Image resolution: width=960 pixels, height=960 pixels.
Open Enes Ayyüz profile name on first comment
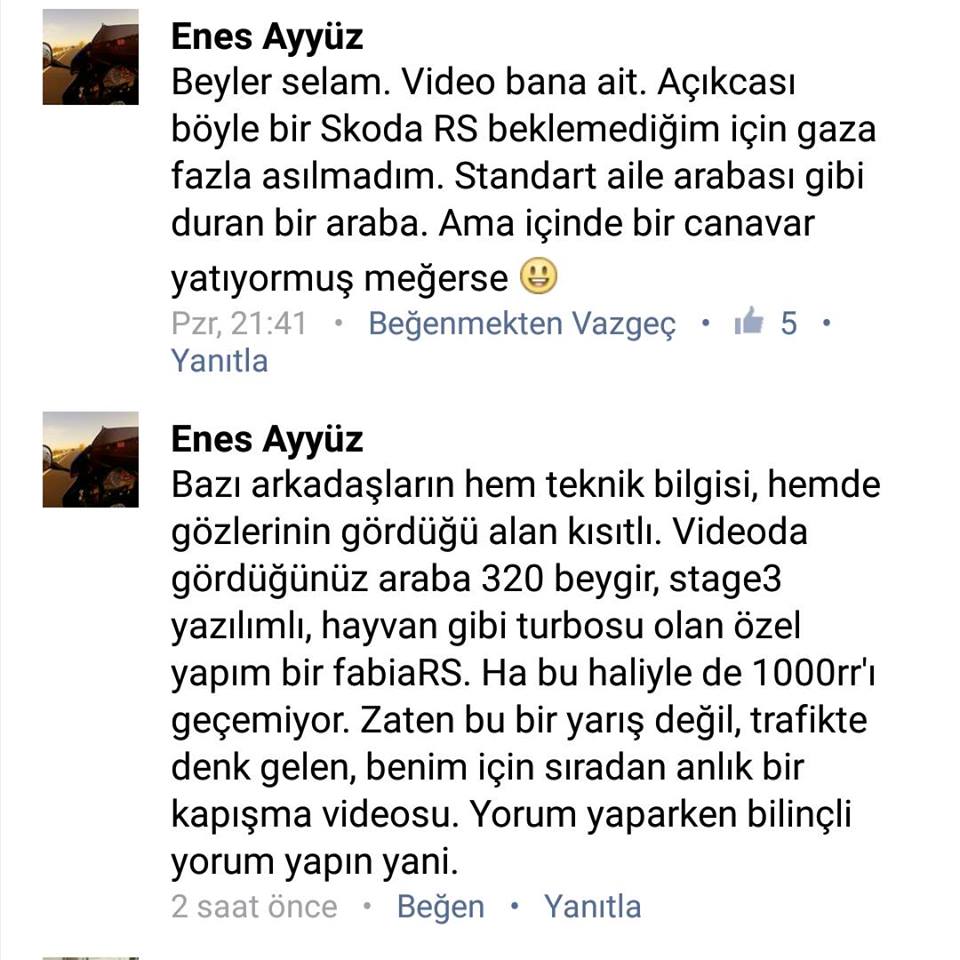pos(267,37)
